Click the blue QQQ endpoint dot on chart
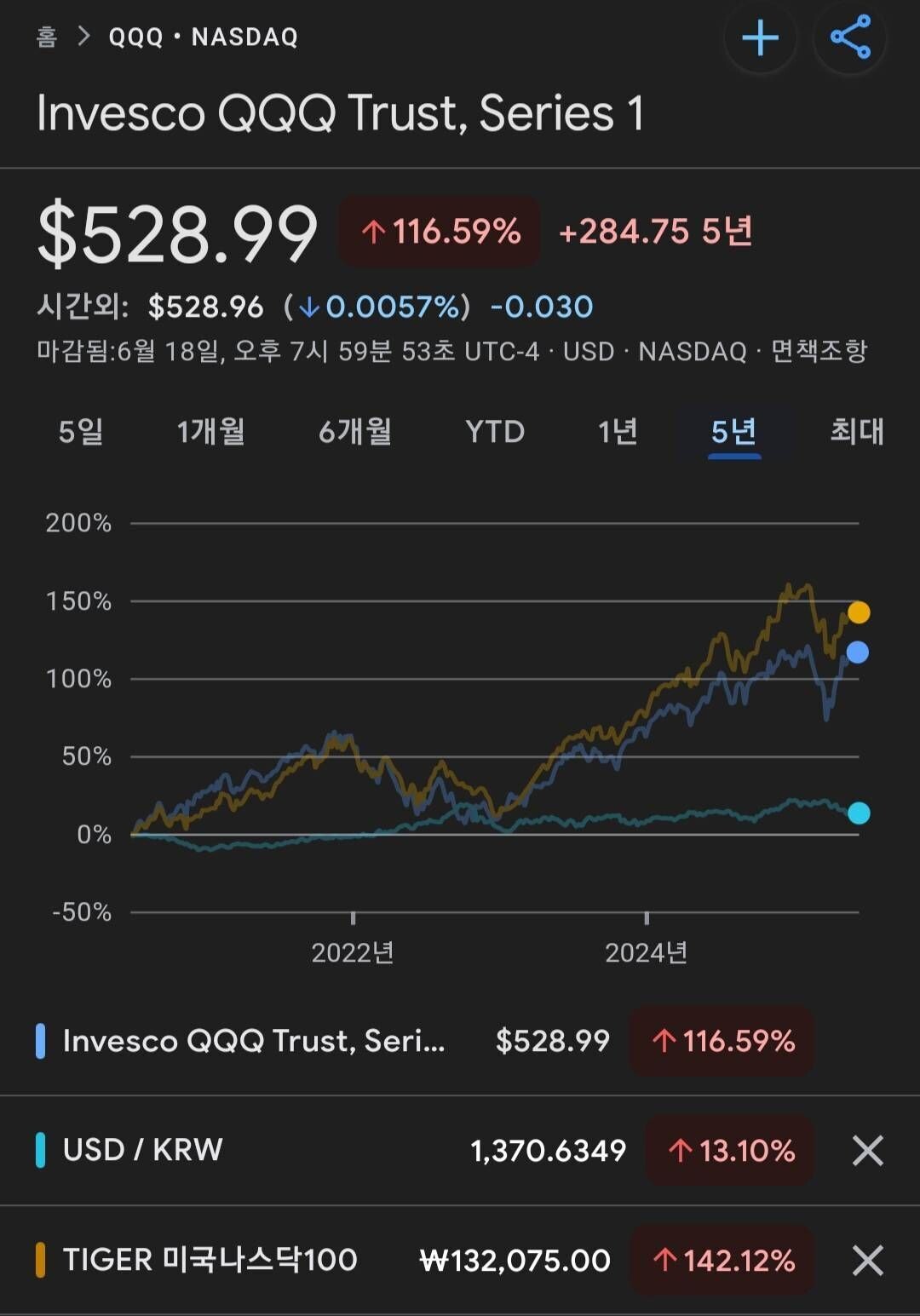The height and width of the screenshot is (1316, 920). pos(859,652)
